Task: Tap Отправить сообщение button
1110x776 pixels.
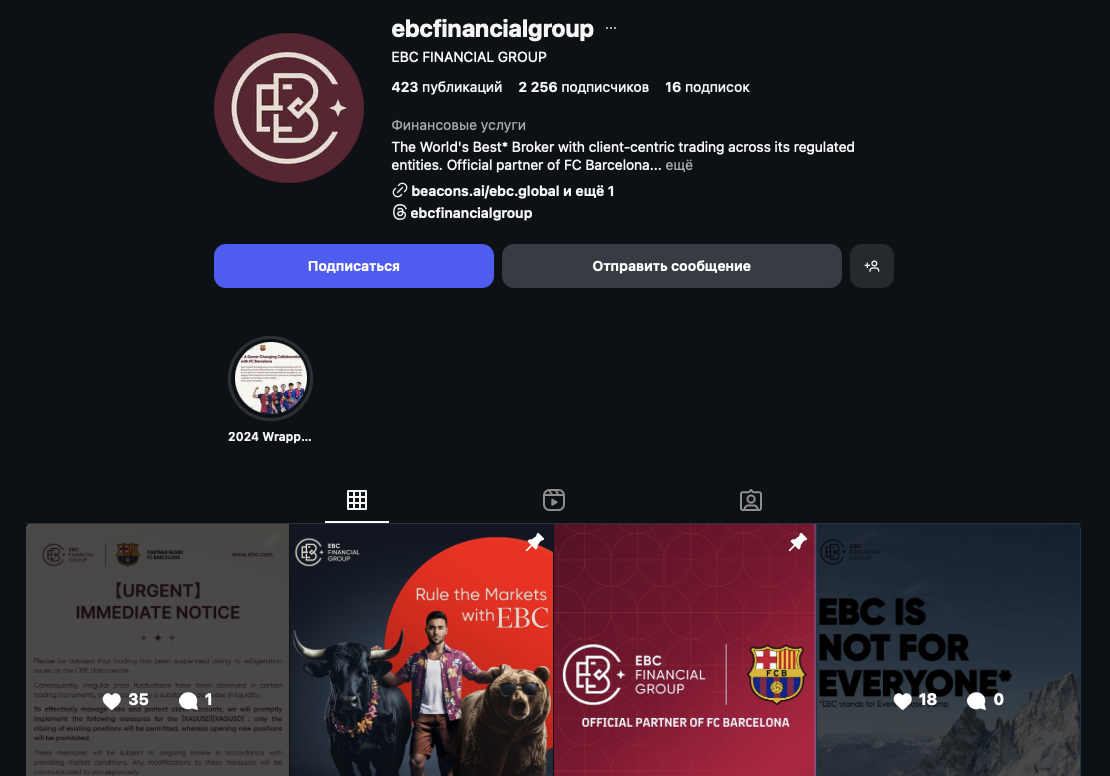Action: click(x=671, y=266)
